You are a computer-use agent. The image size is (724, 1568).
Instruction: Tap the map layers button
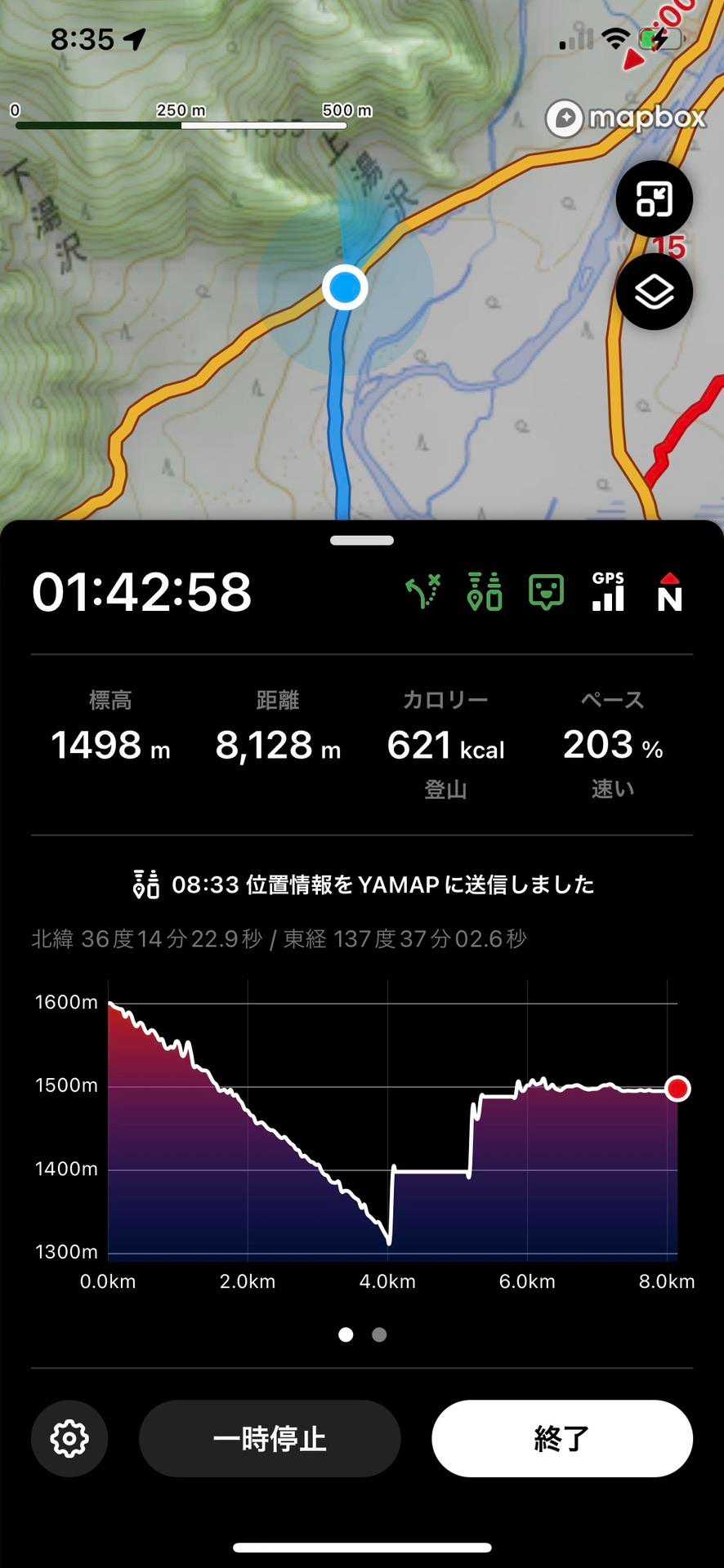click(x=654, y=292)
